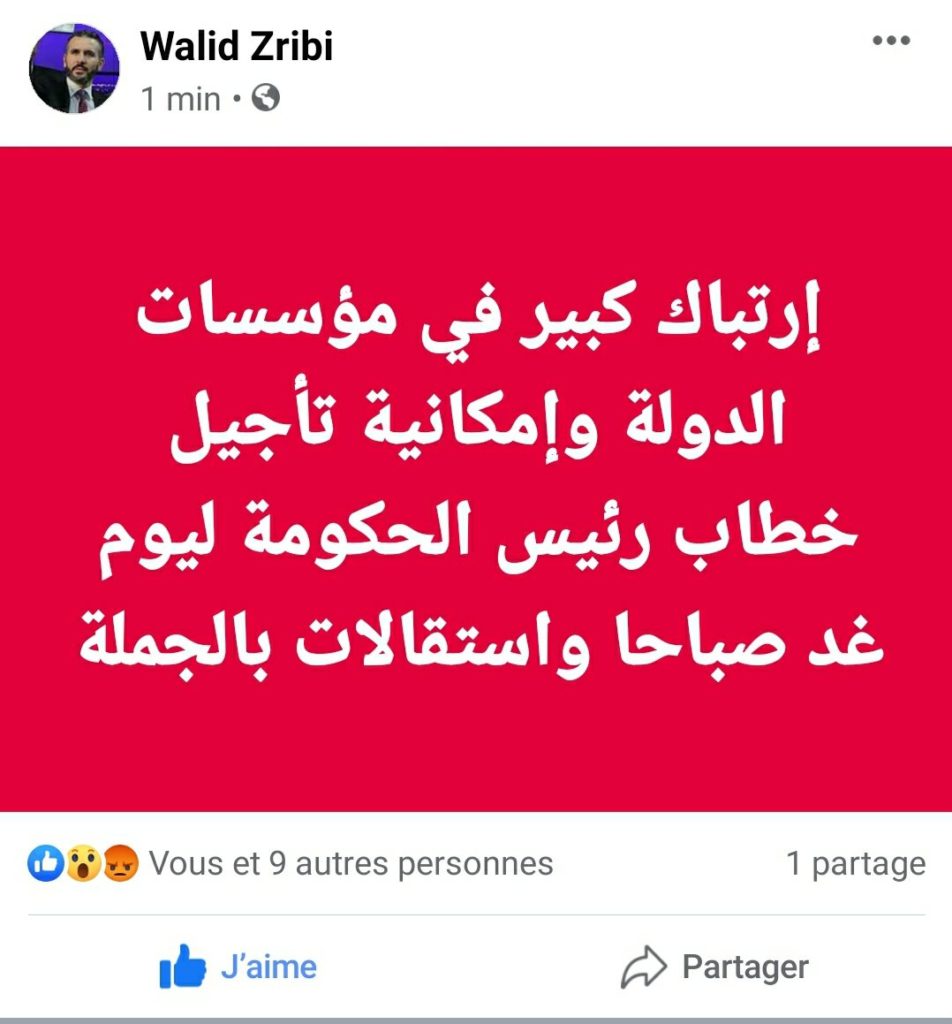The height and width of the screenshot is (1024, 952).
Task: Tap the J'aime like button
Action: (x=238, y=967)
